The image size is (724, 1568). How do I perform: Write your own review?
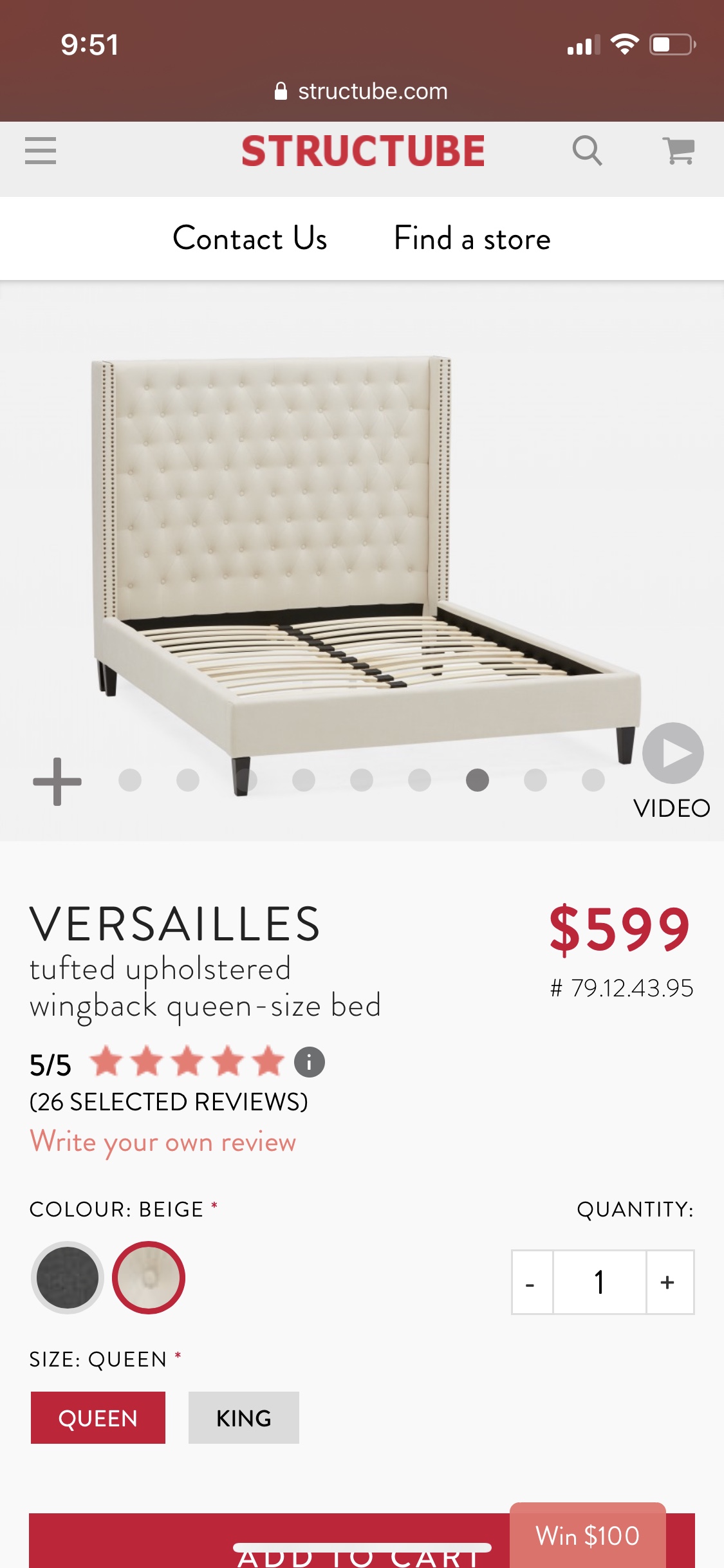163,1142
